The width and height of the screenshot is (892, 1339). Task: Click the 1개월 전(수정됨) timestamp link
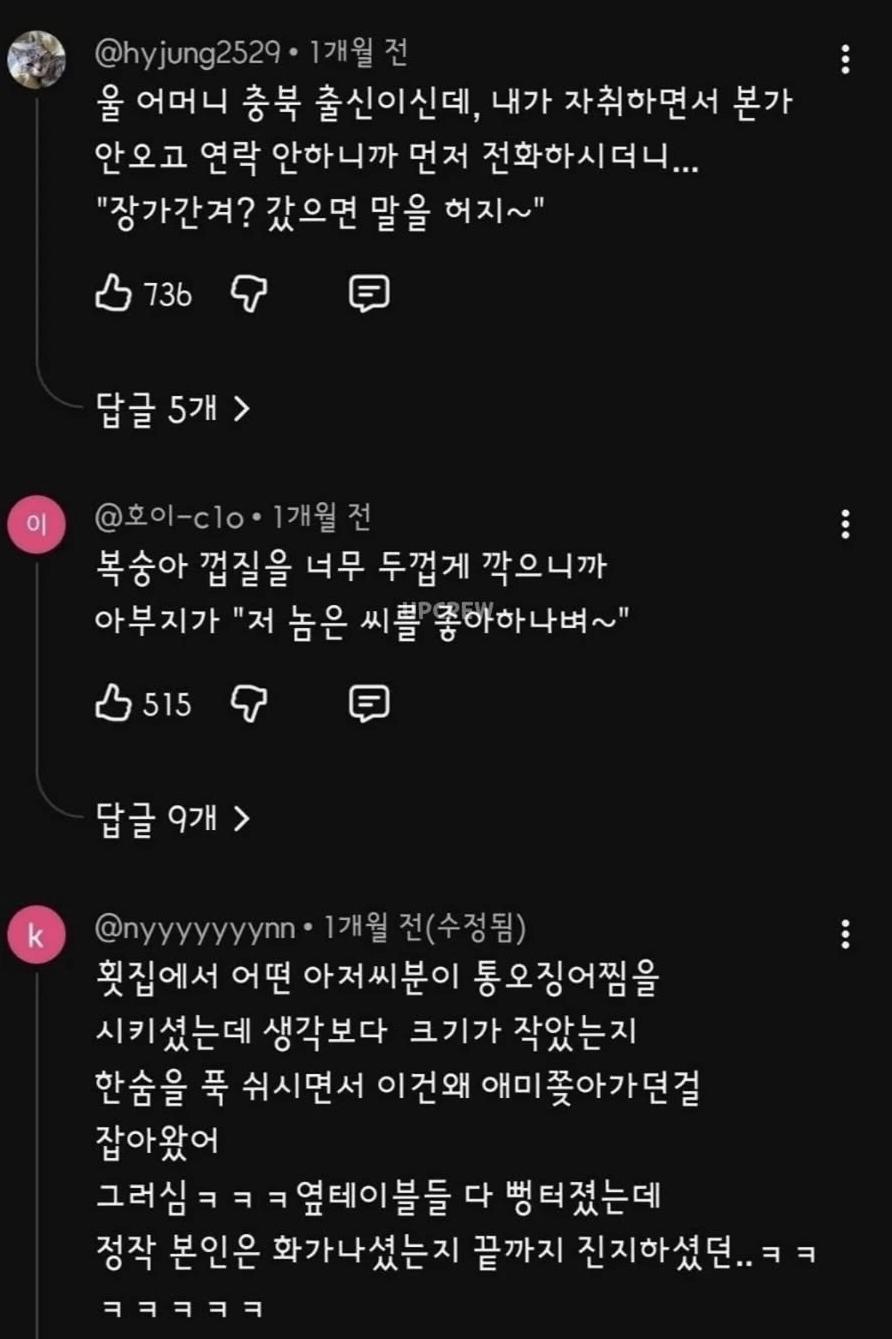click(x=430, y=927)
